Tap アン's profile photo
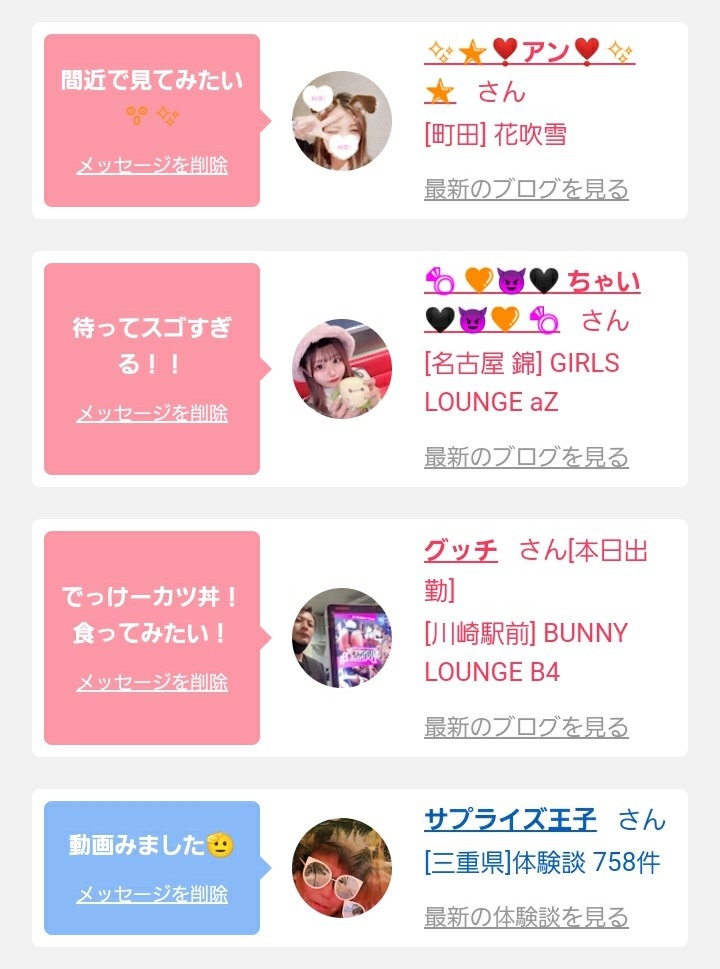Viewport: 720px width, 969px height. [342, 121]
